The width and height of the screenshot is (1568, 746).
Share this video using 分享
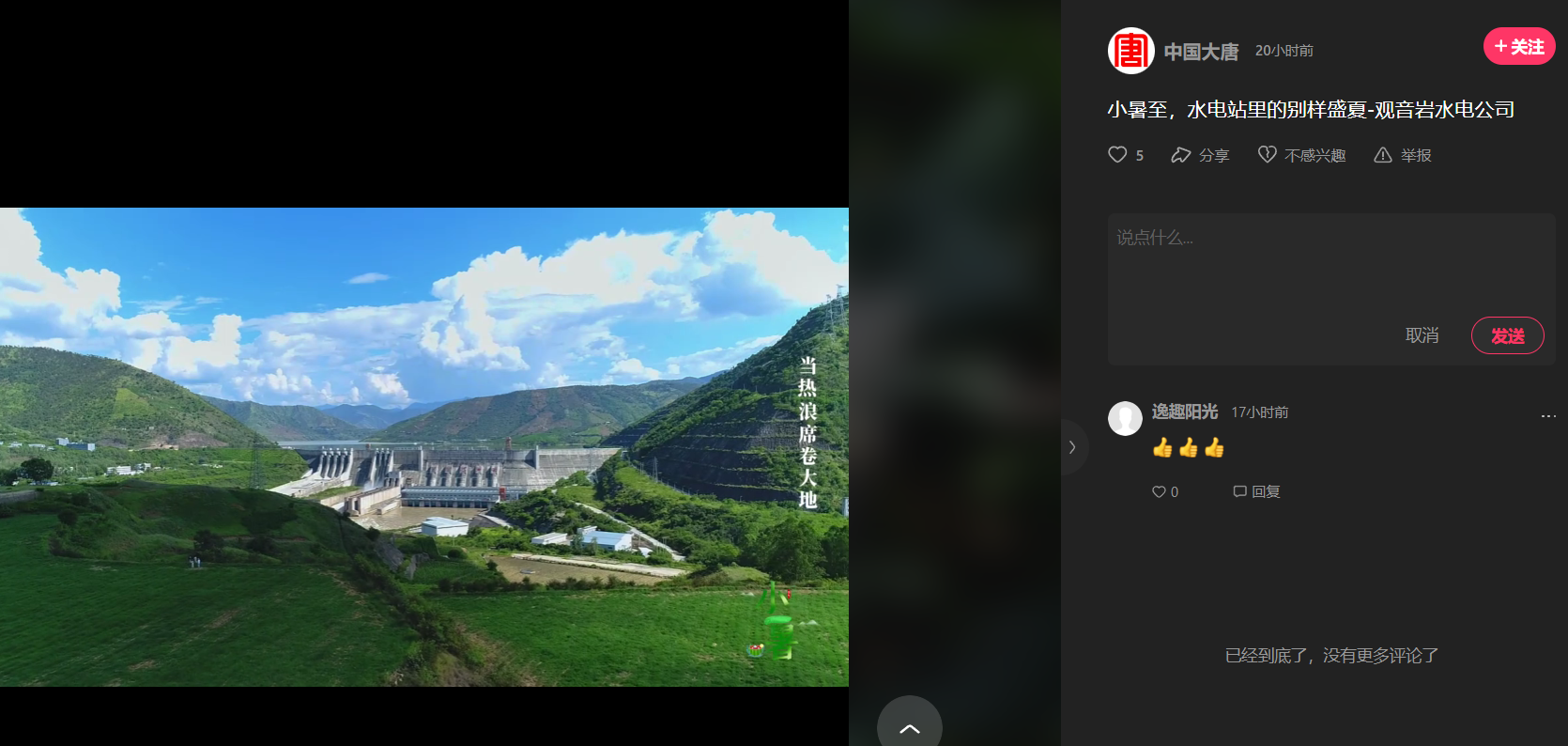coord(1200,155)
